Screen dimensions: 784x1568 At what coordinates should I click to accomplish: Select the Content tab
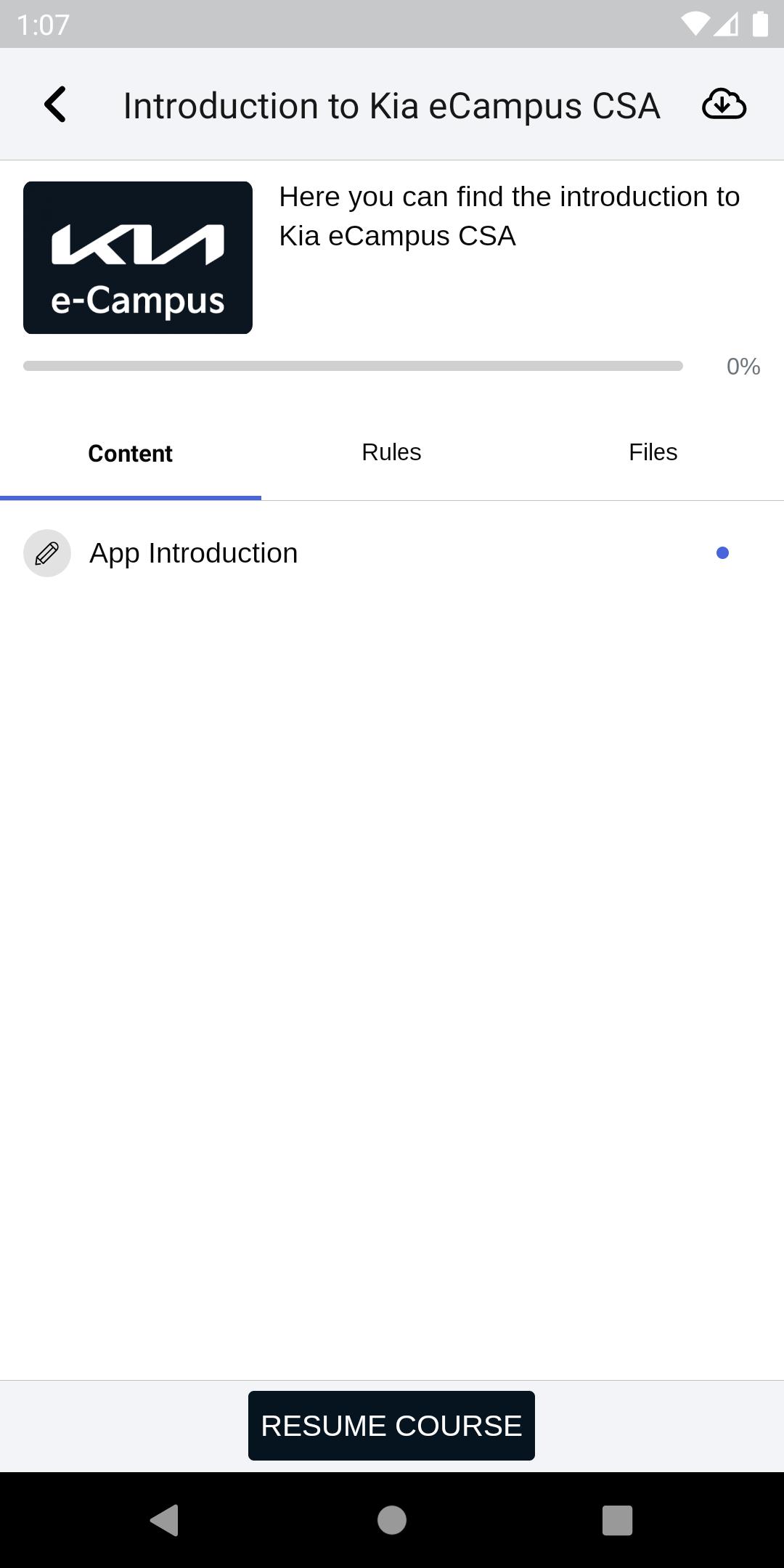pyautogui.click(x=131, y=452)
